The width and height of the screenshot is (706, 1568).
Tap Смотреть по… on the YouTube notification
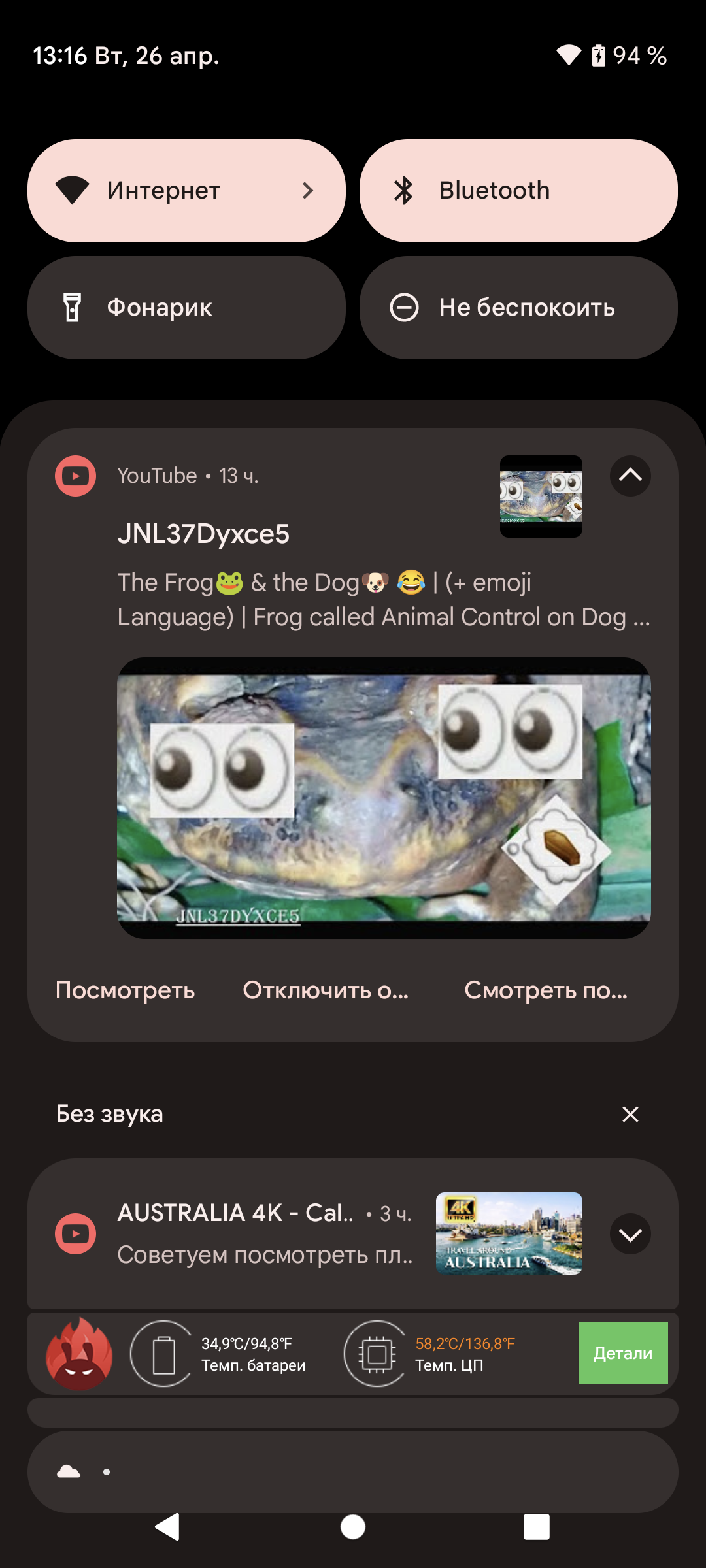click(x=545, y=990)
